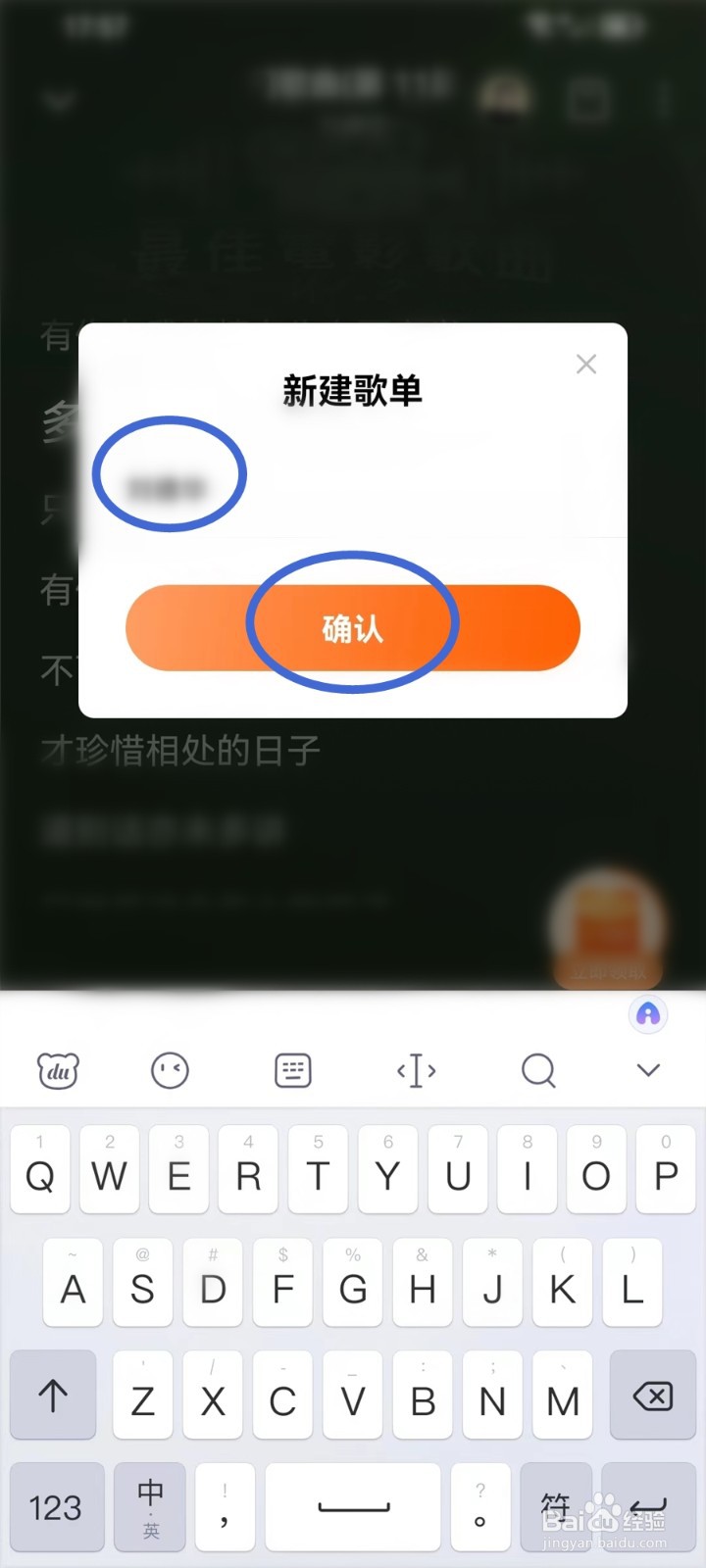Toggle to the 123 number keyboard

(56, 1506)
